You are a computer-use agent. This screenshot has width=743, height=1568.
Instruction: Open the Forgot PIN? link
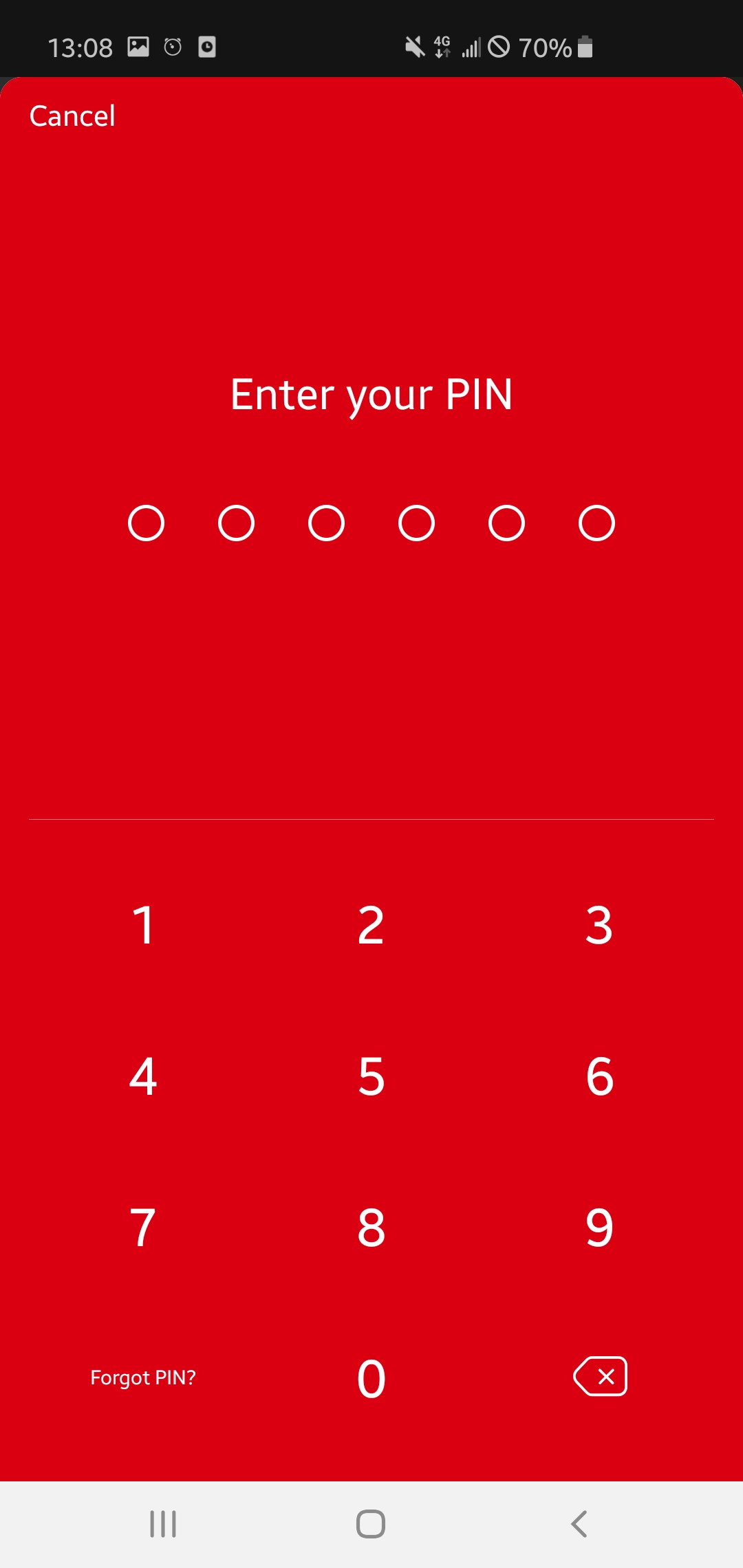click(143, 1378)
